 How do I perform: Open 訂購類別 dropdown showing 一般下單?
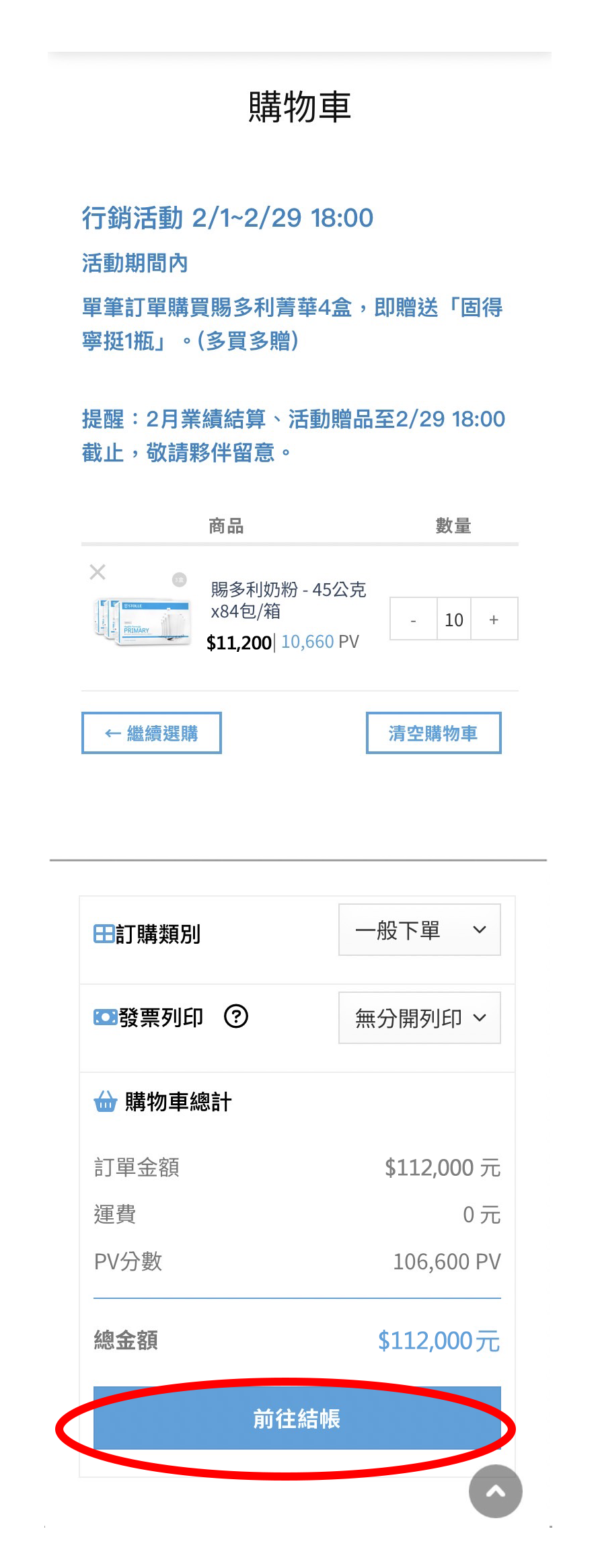420,930
